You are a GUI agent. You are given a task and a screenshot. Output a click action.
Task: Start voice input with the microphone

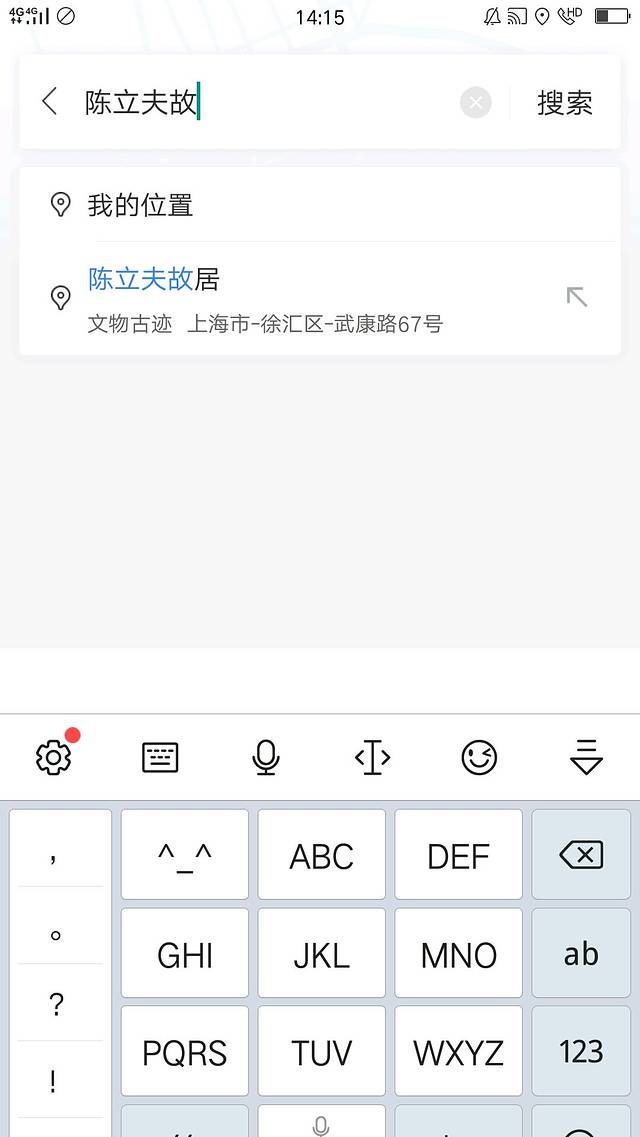266,758
